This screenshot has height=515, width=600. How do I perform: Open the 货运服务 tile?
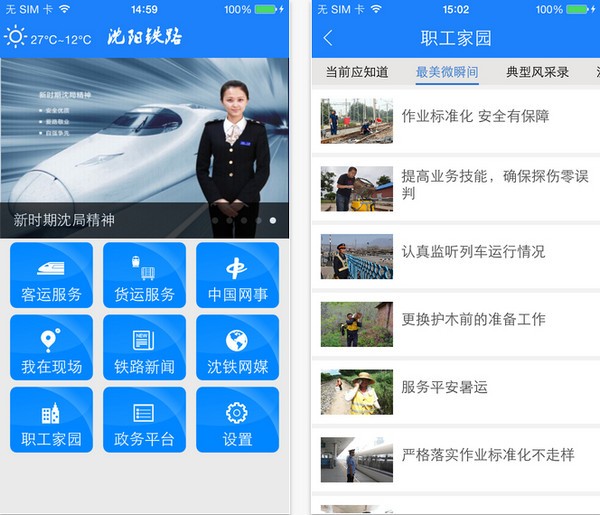[x=144, y=275]
